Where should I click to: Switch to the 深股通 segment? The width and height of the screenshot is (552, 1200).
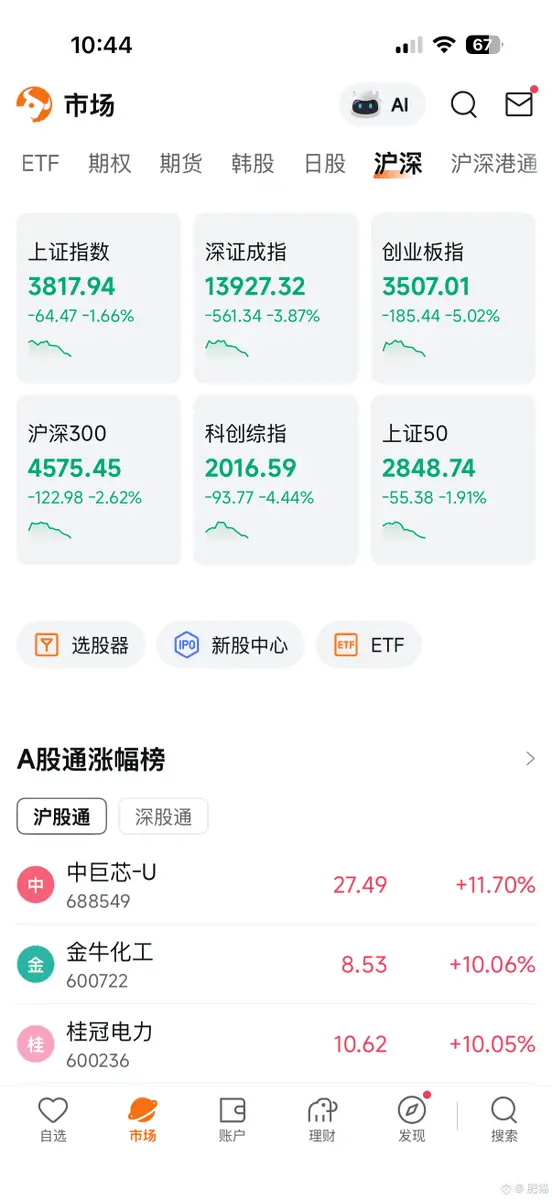point(163,816)
